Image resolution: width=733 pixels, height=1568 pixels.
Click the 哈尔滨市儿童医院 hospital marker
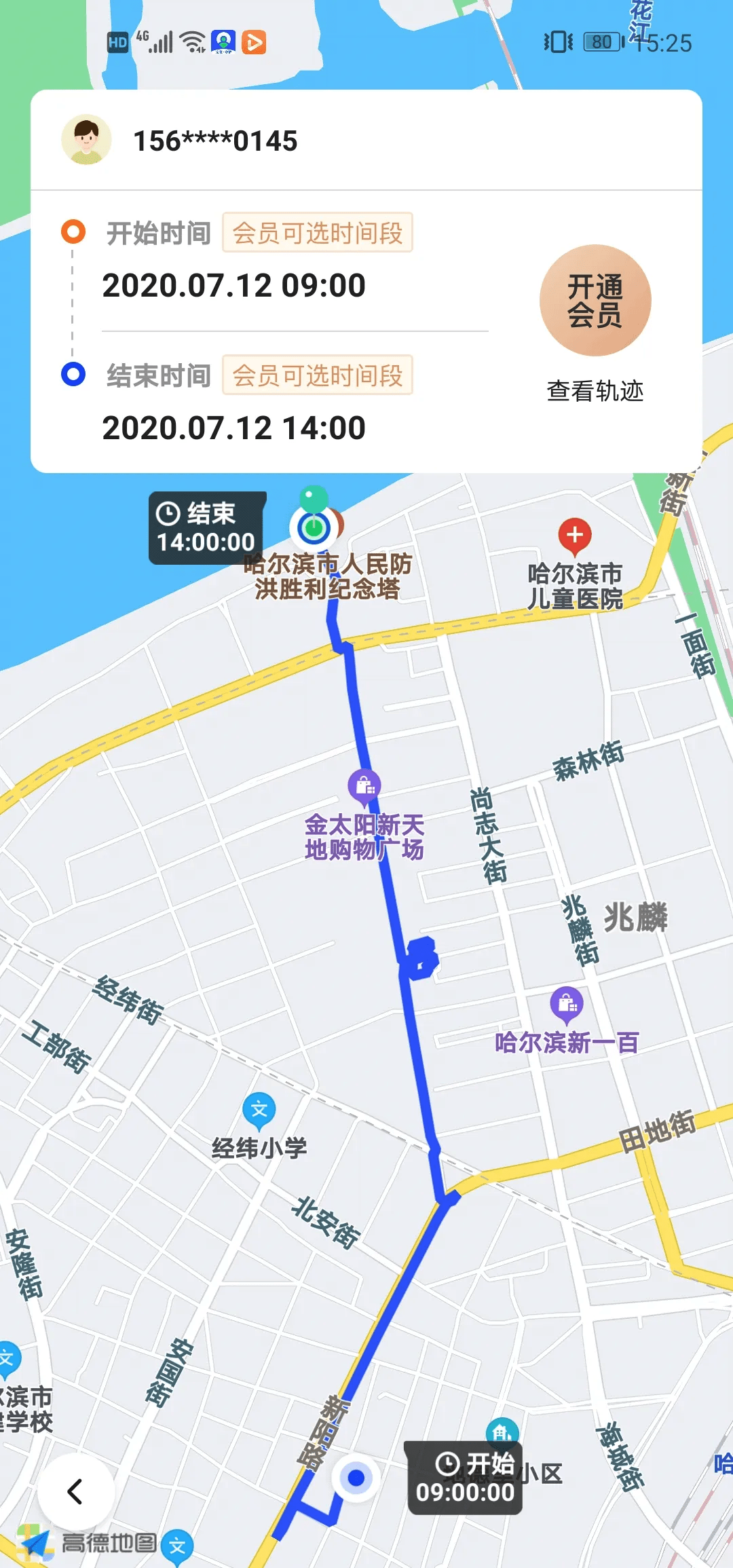[576, 536]
